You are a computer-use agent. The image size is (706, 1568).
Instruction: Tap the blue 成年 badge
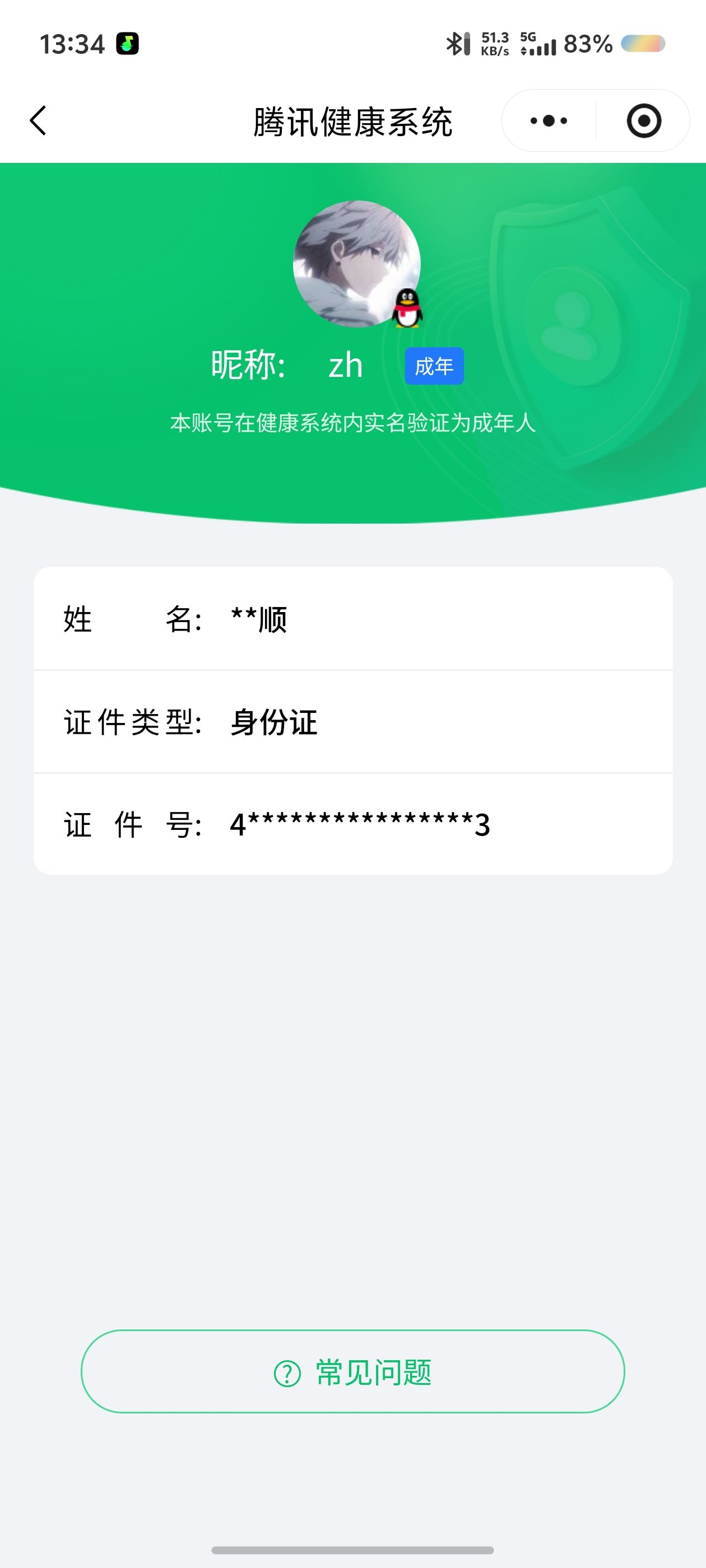point(435,366)
